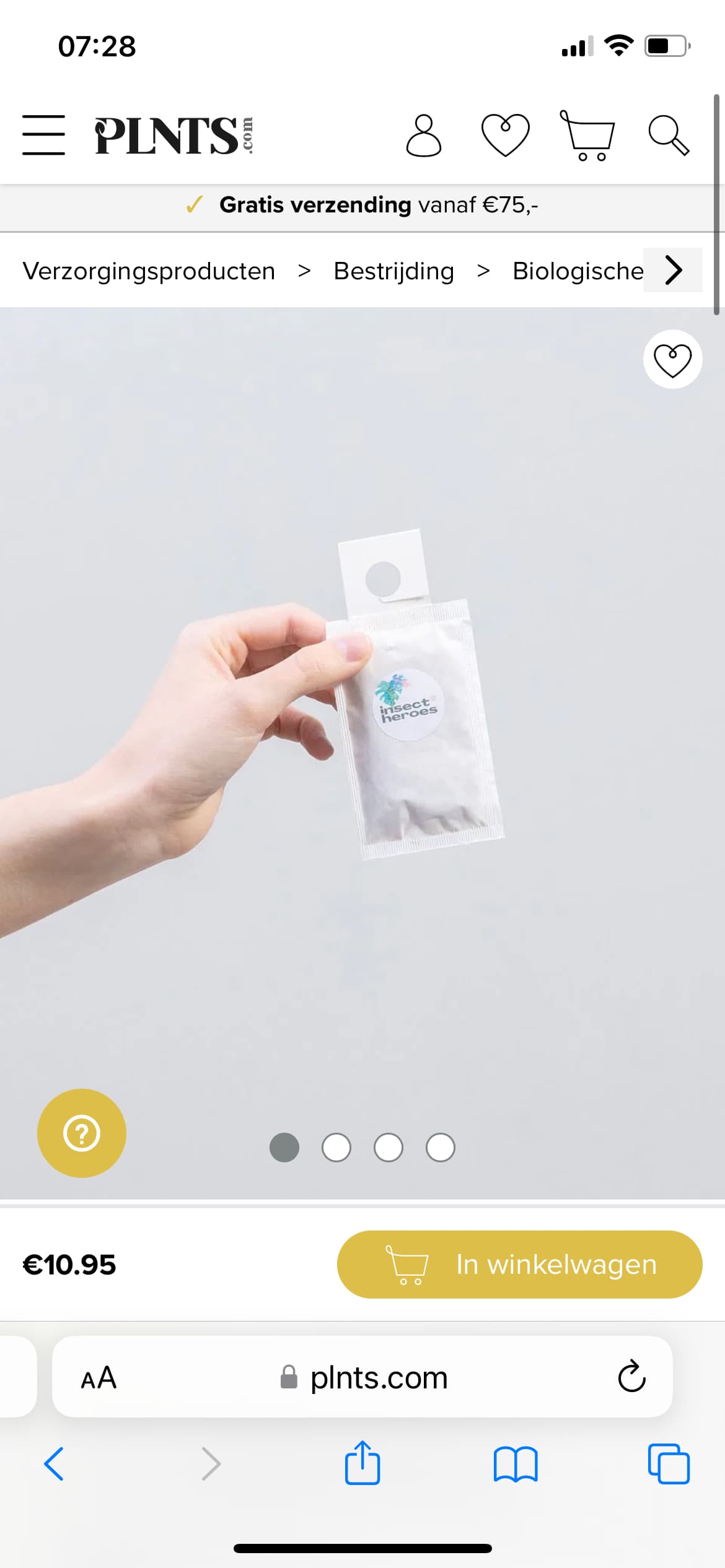This screenshot has height=1568, width=725.
Task: Select the second product image dot
Action: (x=336, y=1148)
